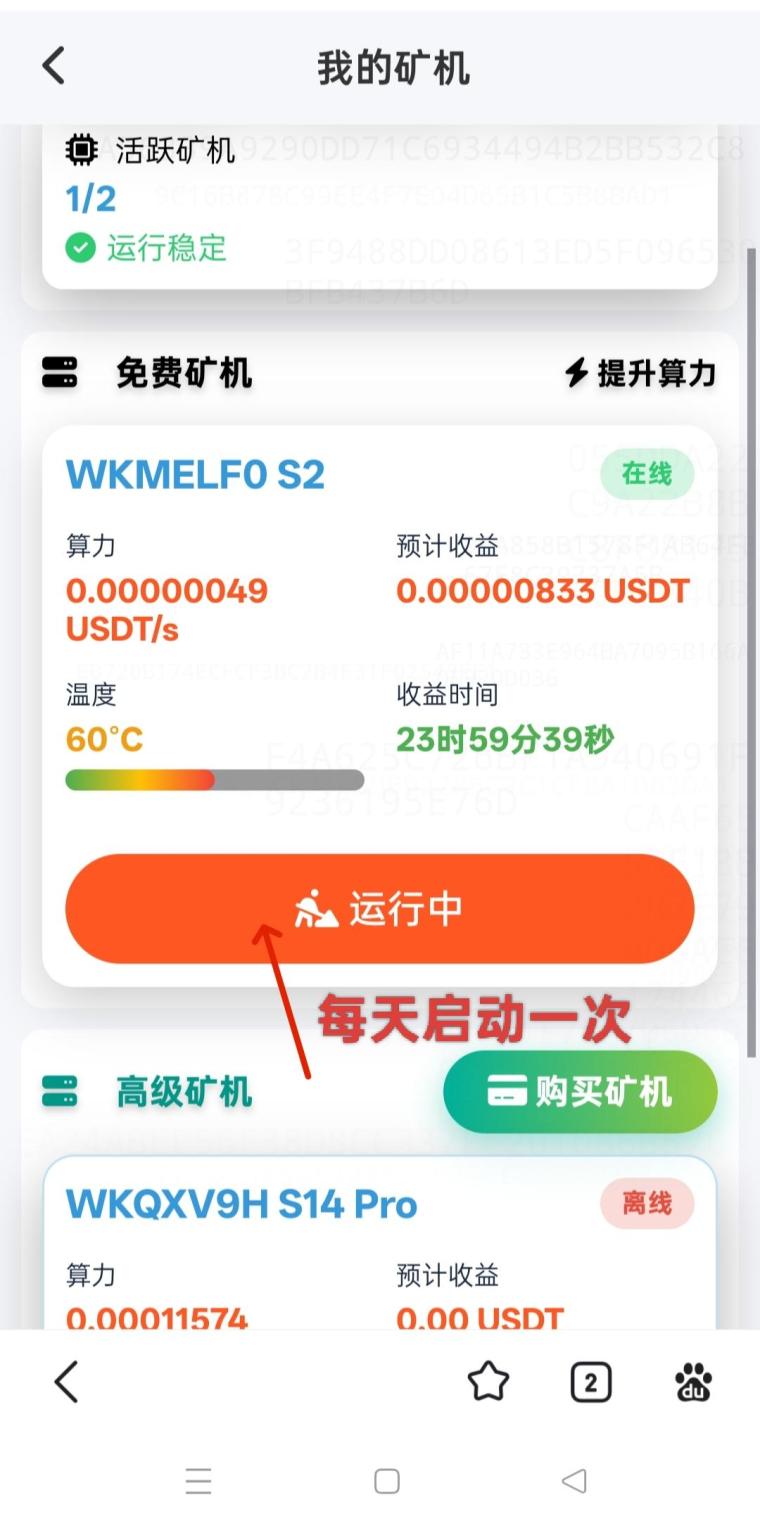Tap the server icon next to 高级矿机
This screenshot has height=1528, width=760.
pyautogui.click(x=60, y=1093)
